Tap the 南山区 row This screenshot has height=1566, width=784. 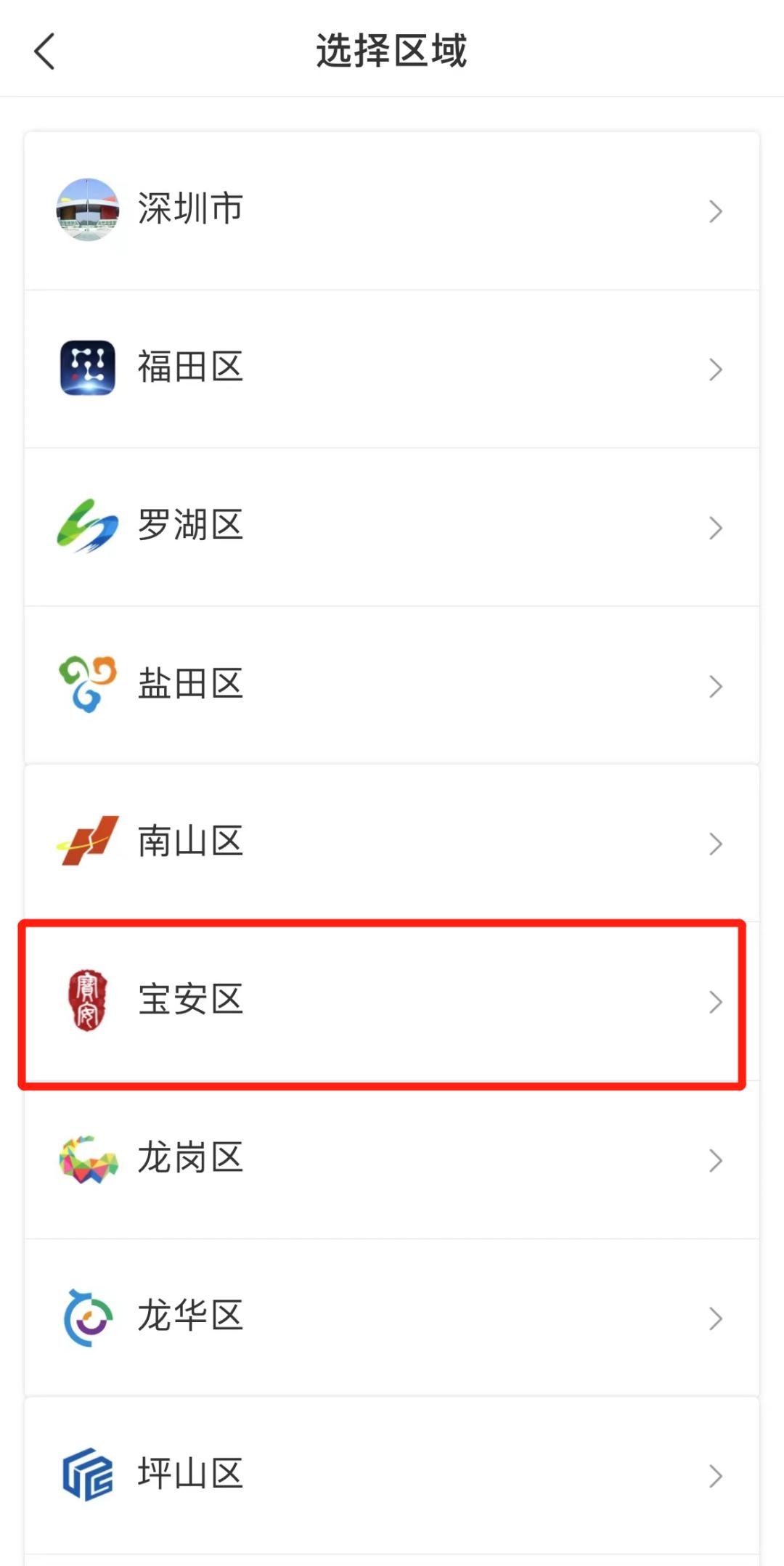391,842
